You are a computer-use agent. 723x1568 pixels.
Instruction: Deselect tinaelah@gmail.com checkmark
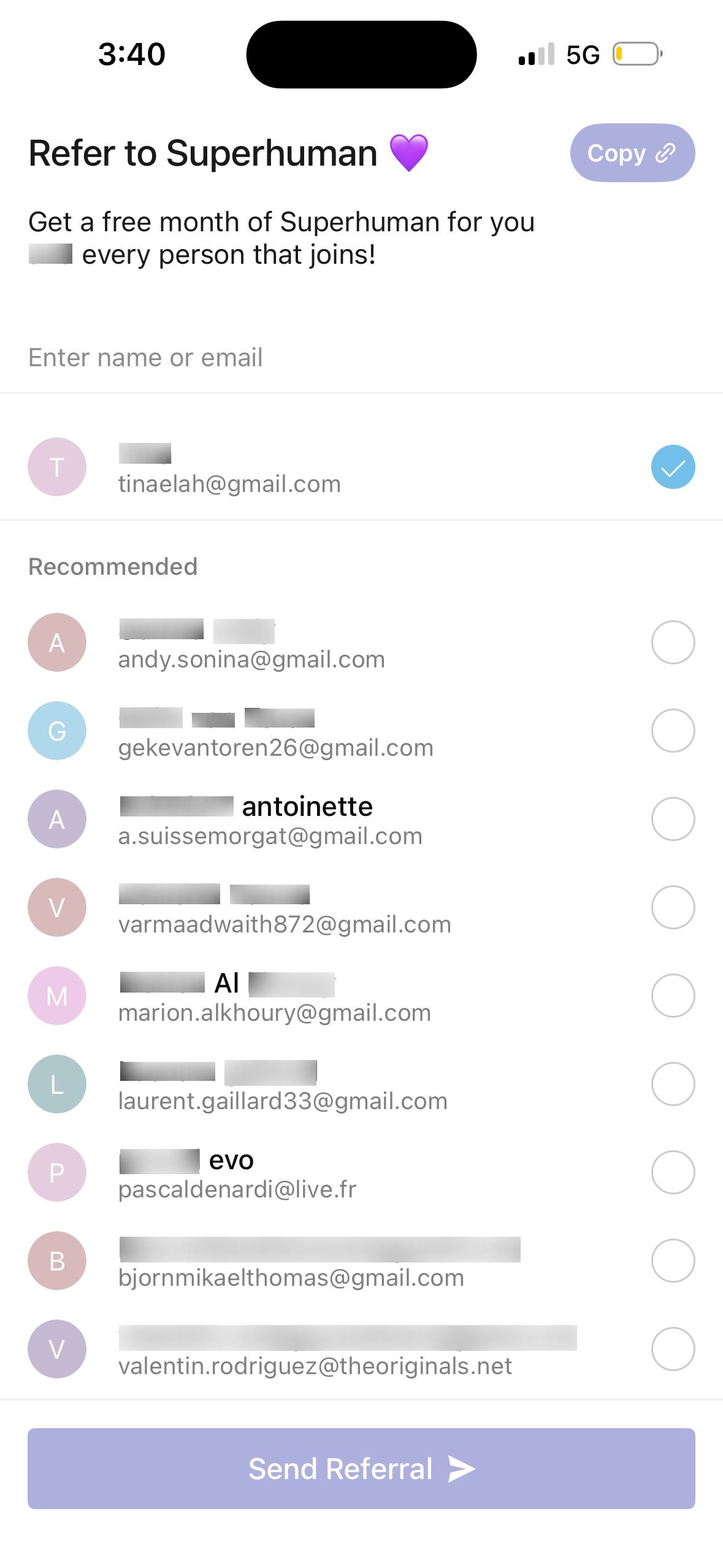(673, 467)
